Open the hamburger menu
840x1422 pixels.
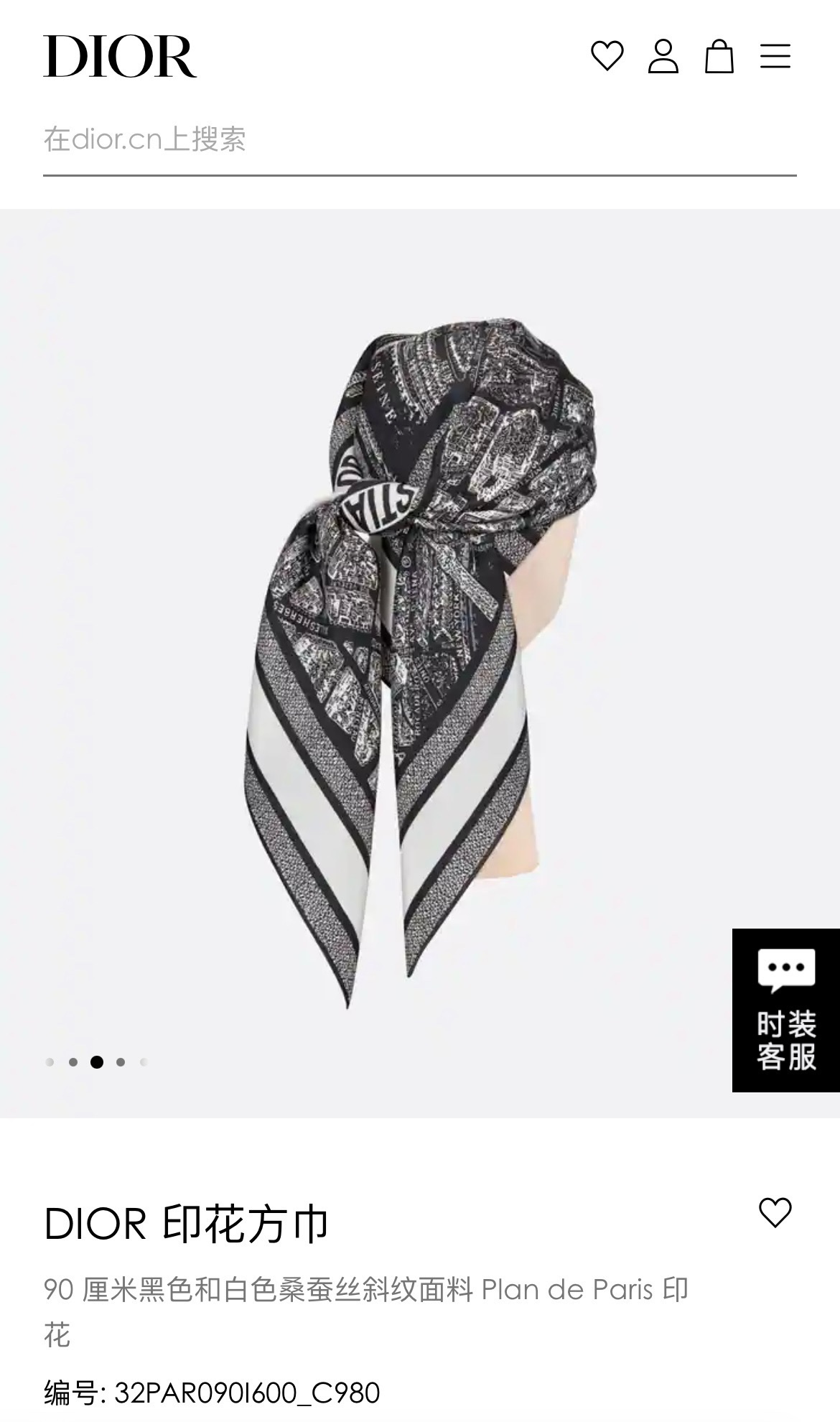click(775, 56)
